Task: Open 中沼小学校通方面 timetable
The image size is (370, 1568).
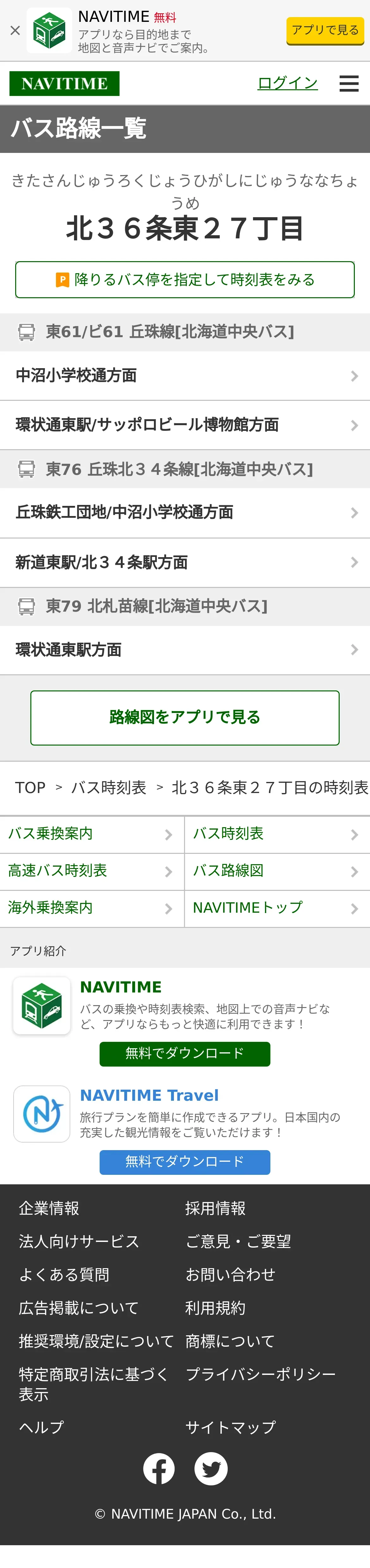Action: point(185,375)
